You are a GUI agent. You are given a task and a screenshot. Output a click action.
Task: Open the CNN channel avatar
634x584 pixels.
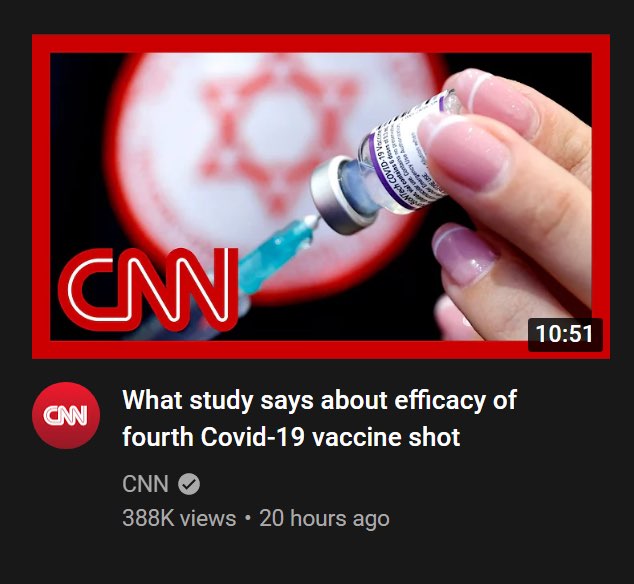[66, 415]
